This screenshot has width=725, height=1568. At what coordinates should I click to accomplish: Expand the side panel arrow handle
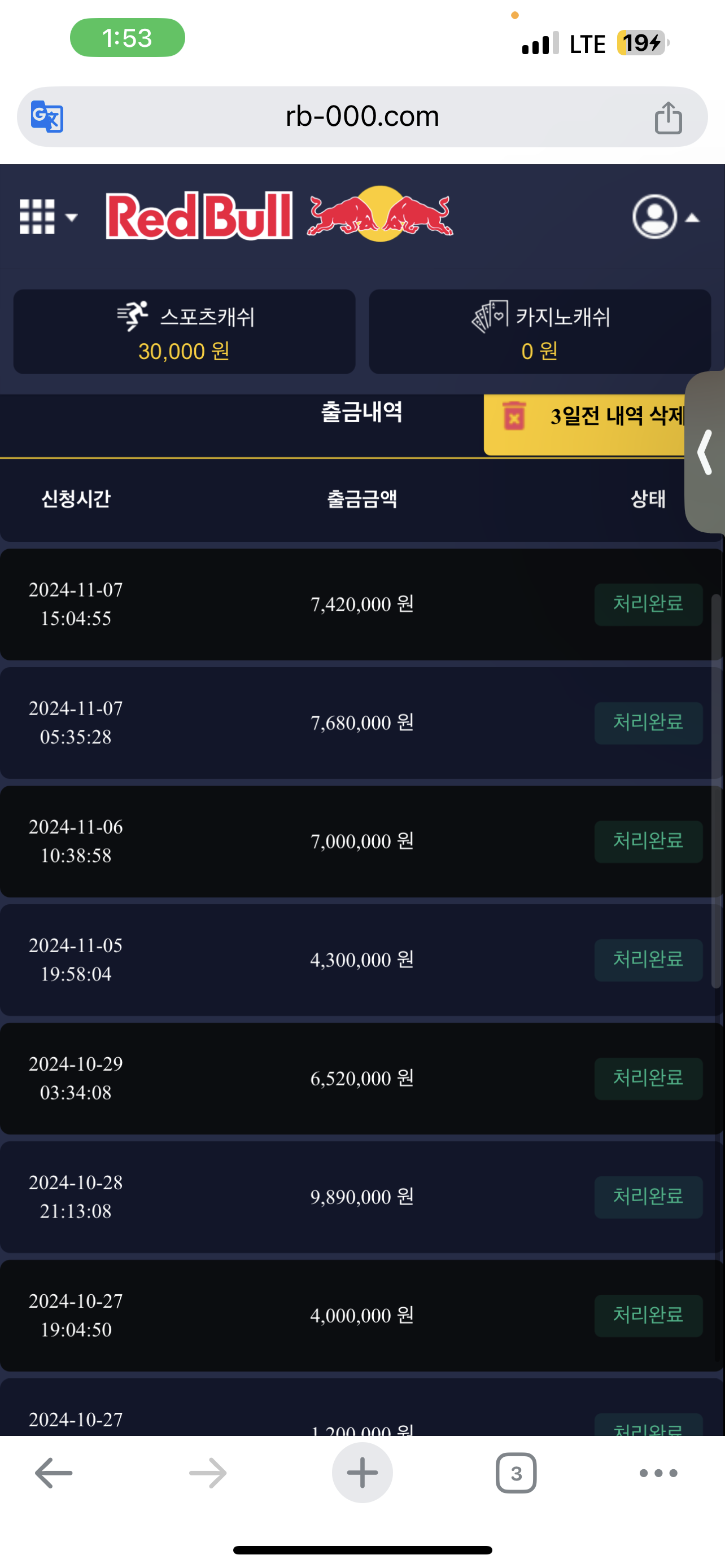tap(706, 452)
